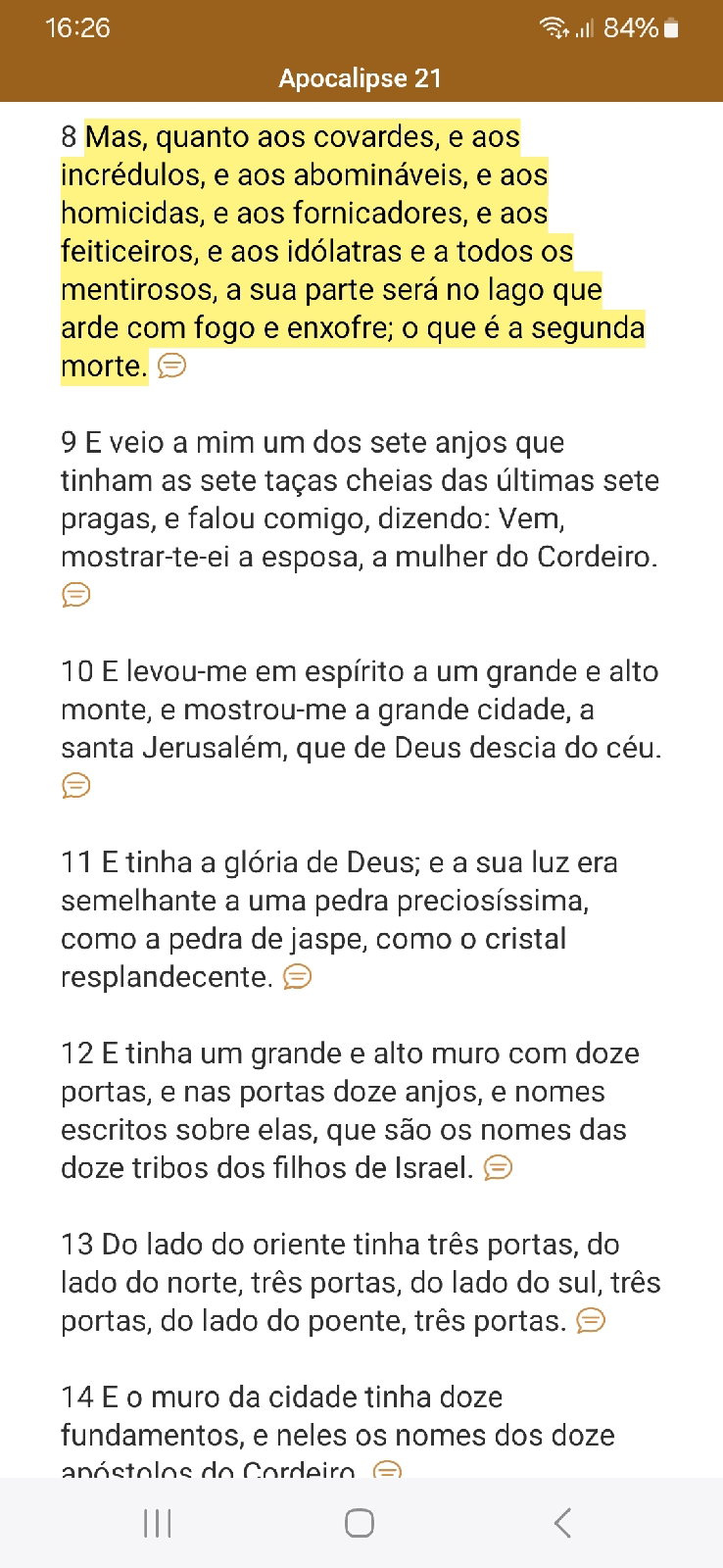Screen dimensions: 723x1568
Task: Open the comment bubble for verse 10
Action: tap(76, 786)
